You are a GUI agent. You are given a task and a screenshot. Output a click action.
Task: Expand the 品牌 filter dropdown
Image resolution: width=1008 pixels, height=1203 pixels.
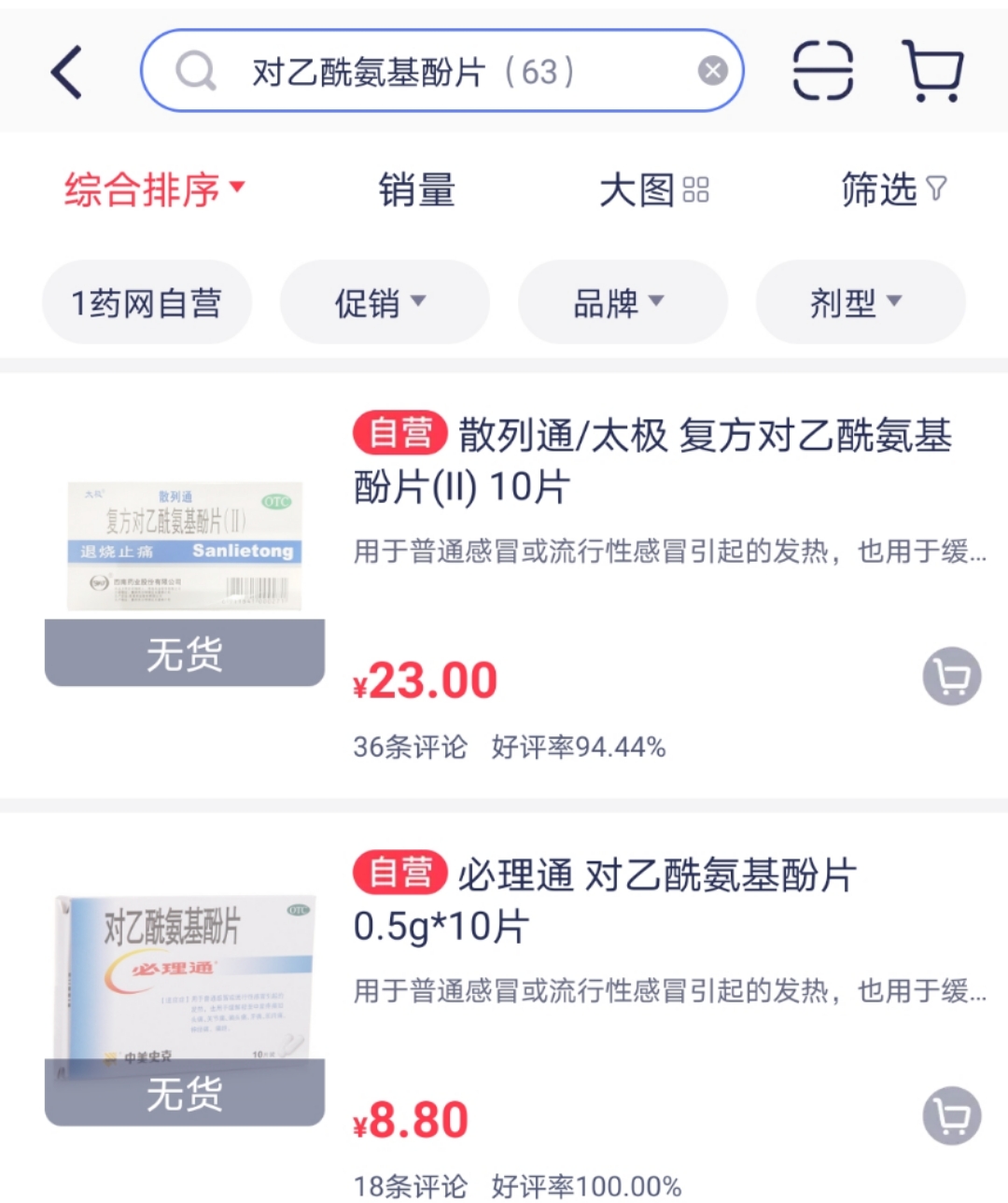point(622,302)
